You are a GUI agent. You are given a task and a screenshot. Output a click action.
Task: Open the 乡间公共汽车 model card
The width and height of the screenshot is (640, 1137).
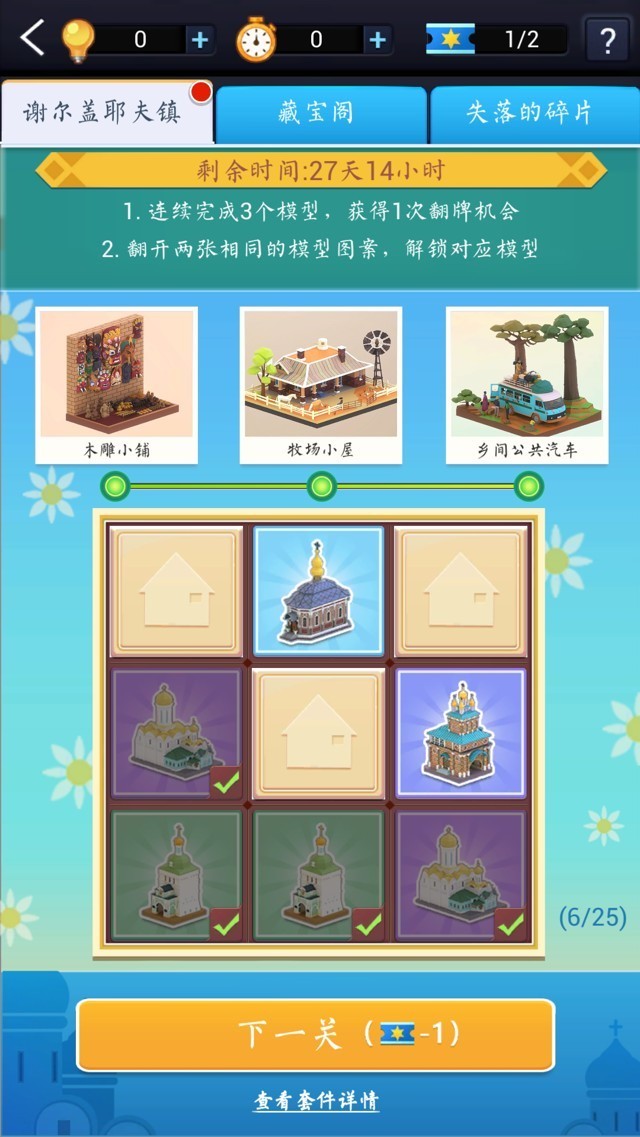(527, 385)
